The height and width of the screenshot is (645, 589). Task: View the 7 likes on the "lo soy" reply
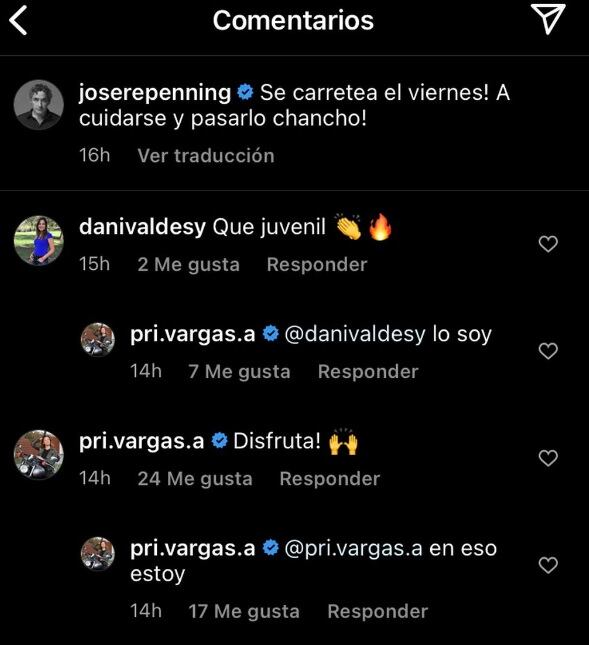point(239,372)
